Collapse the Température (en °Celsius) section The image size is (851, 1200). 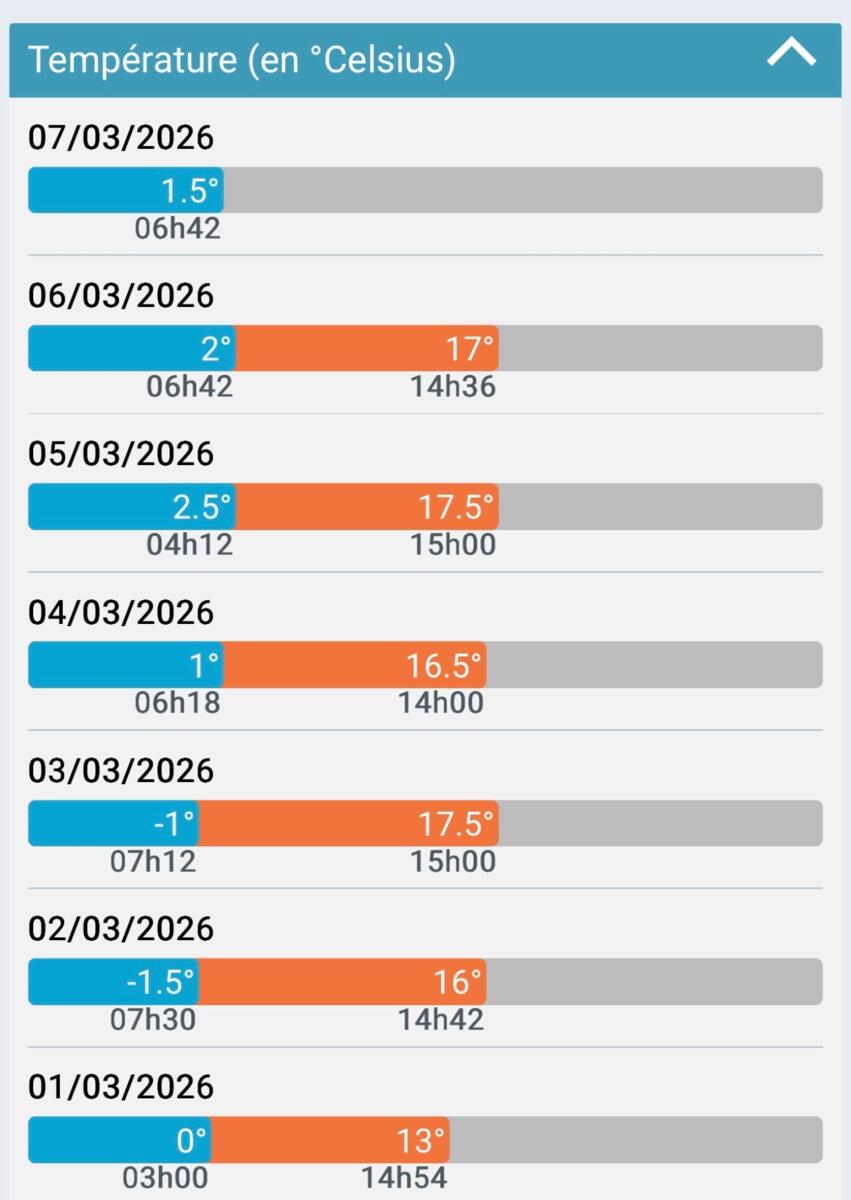(x=791, y=54)
